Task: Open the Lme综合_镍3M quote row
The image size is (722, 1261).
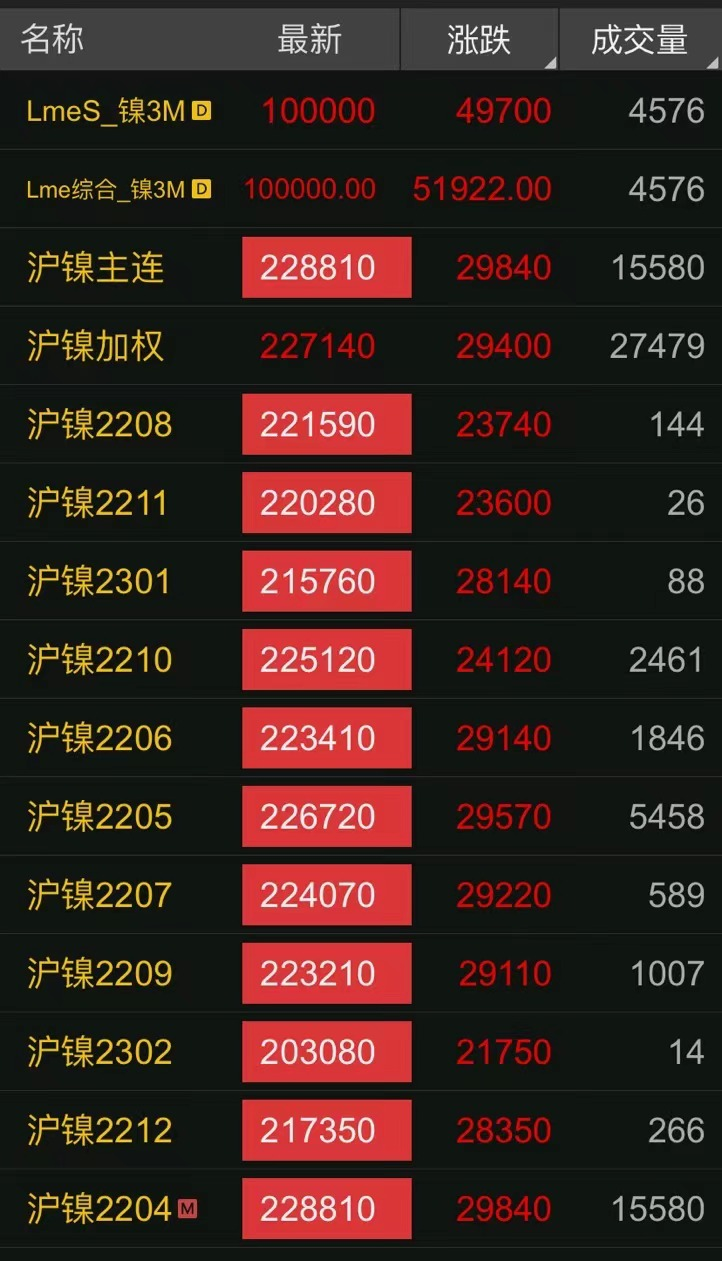Action: [x=361, y=188]
